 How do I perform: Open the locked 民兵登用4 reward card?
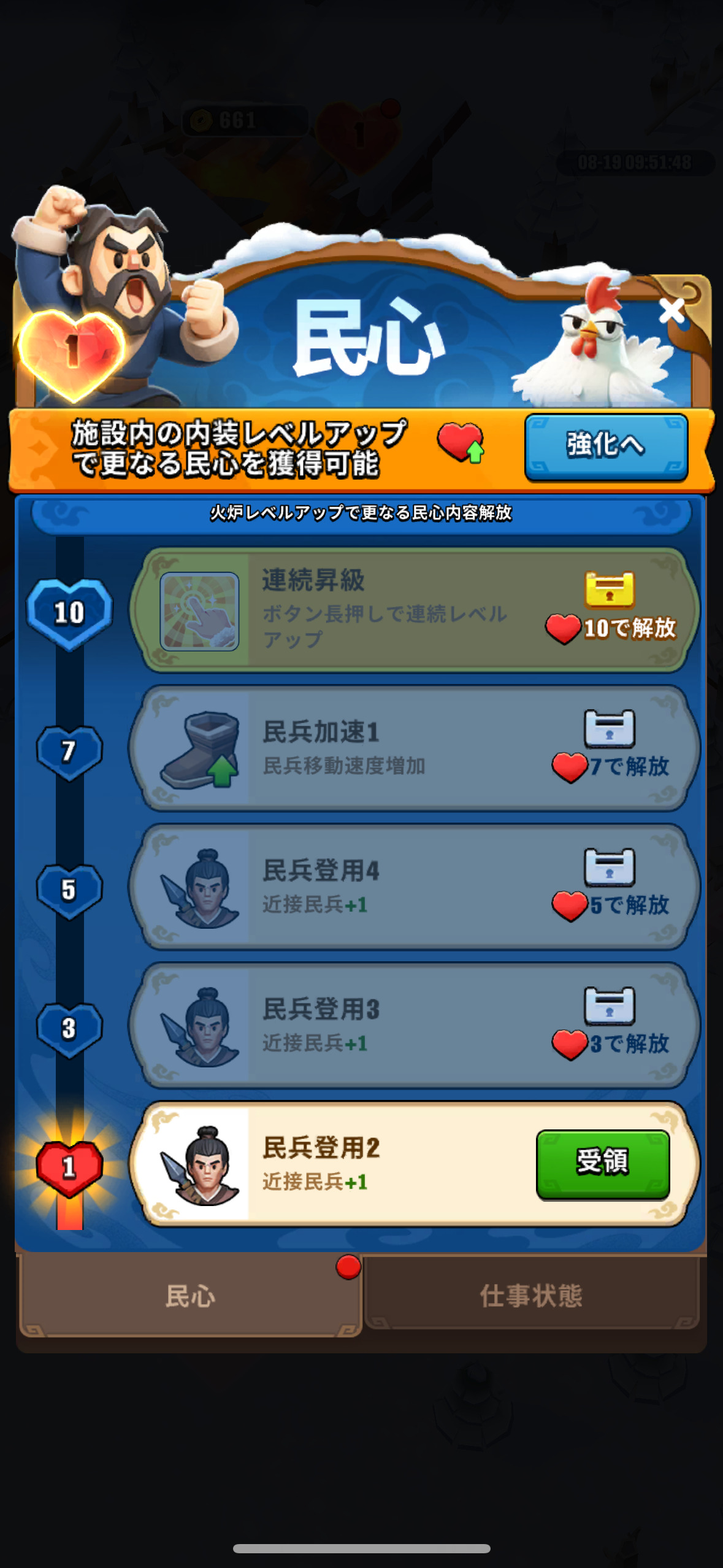pyautogui.click(x=415, y=886)
